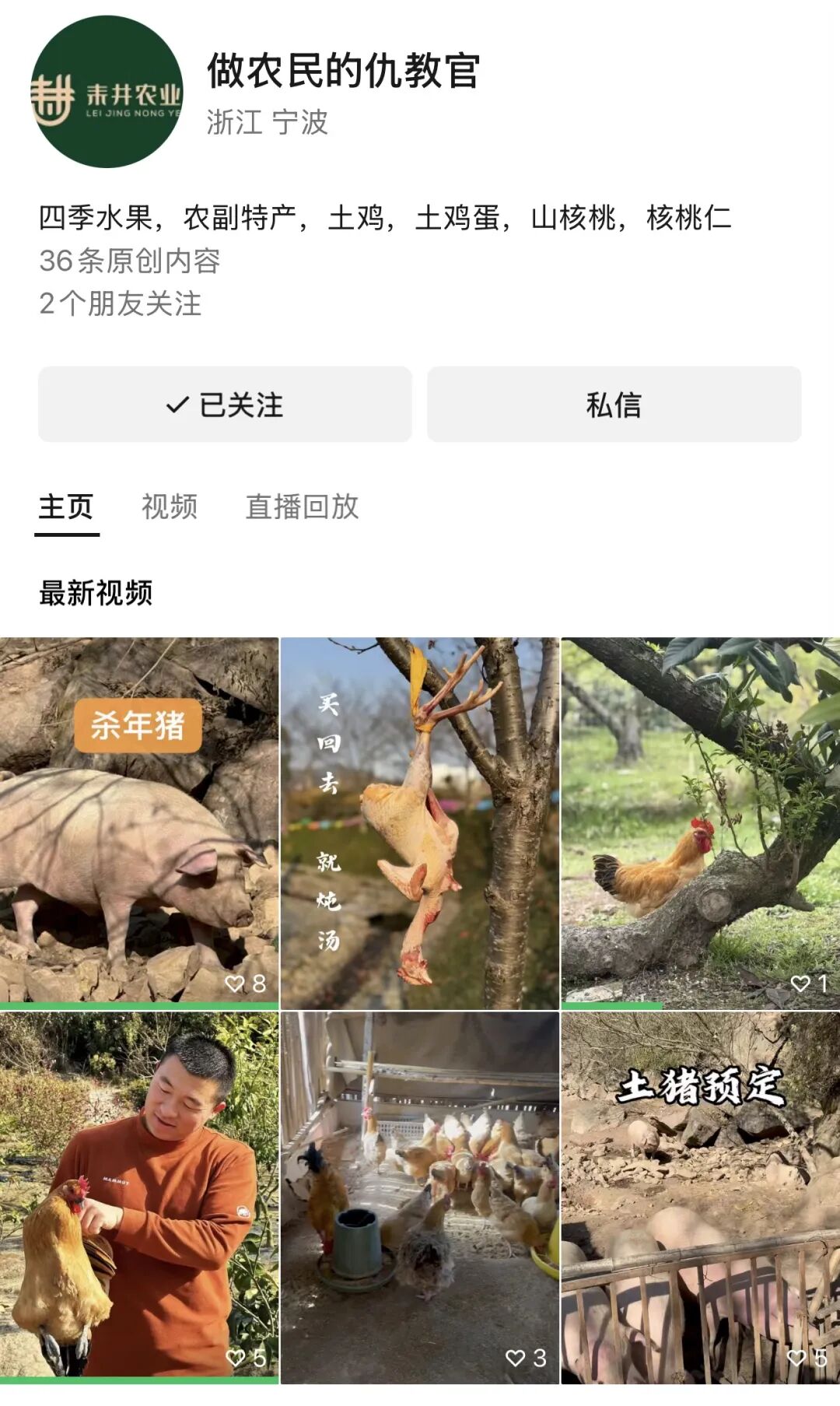View the 耒井农业 profile avatar
This screenshot has width=840, height=1406.
107,92
